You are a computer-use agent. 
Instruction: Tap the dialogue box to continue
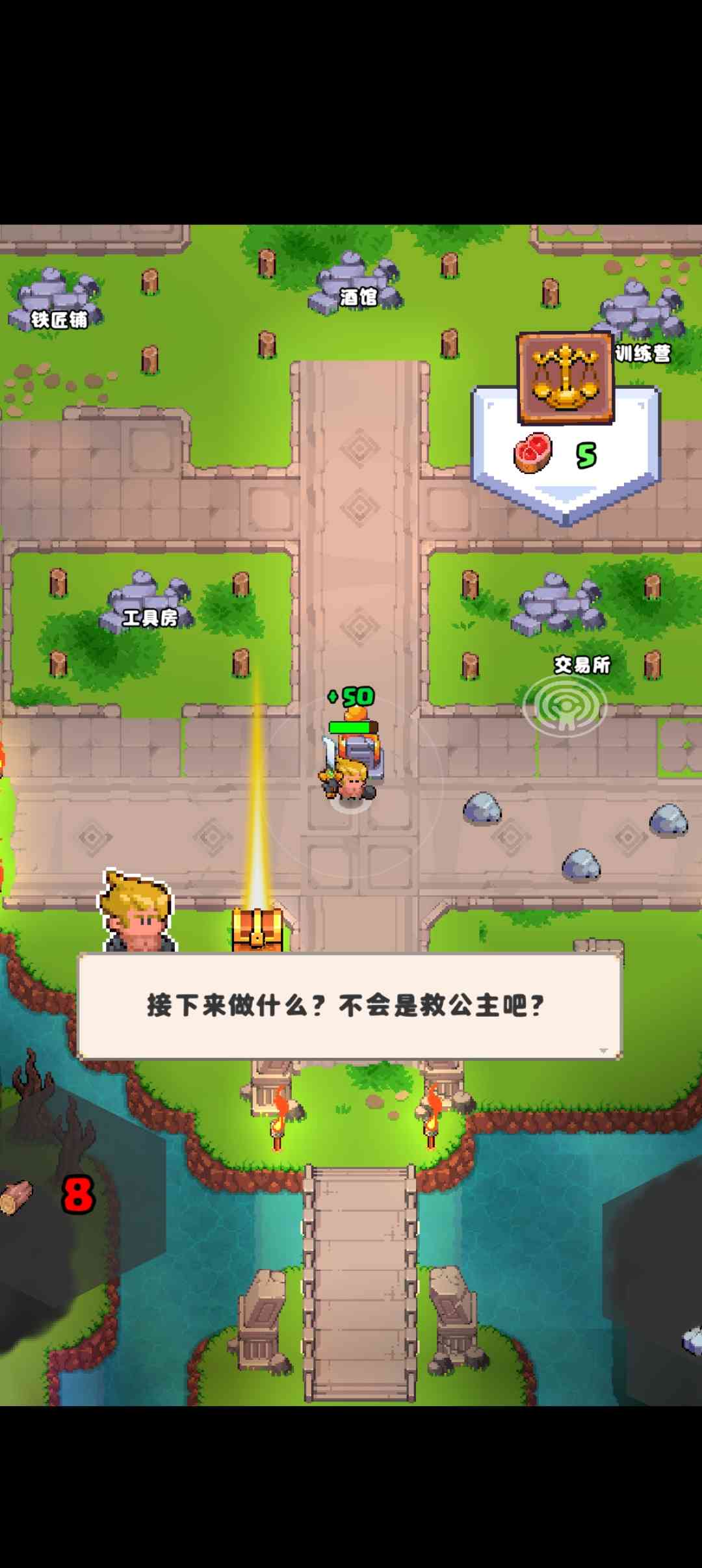point(350,1006)
